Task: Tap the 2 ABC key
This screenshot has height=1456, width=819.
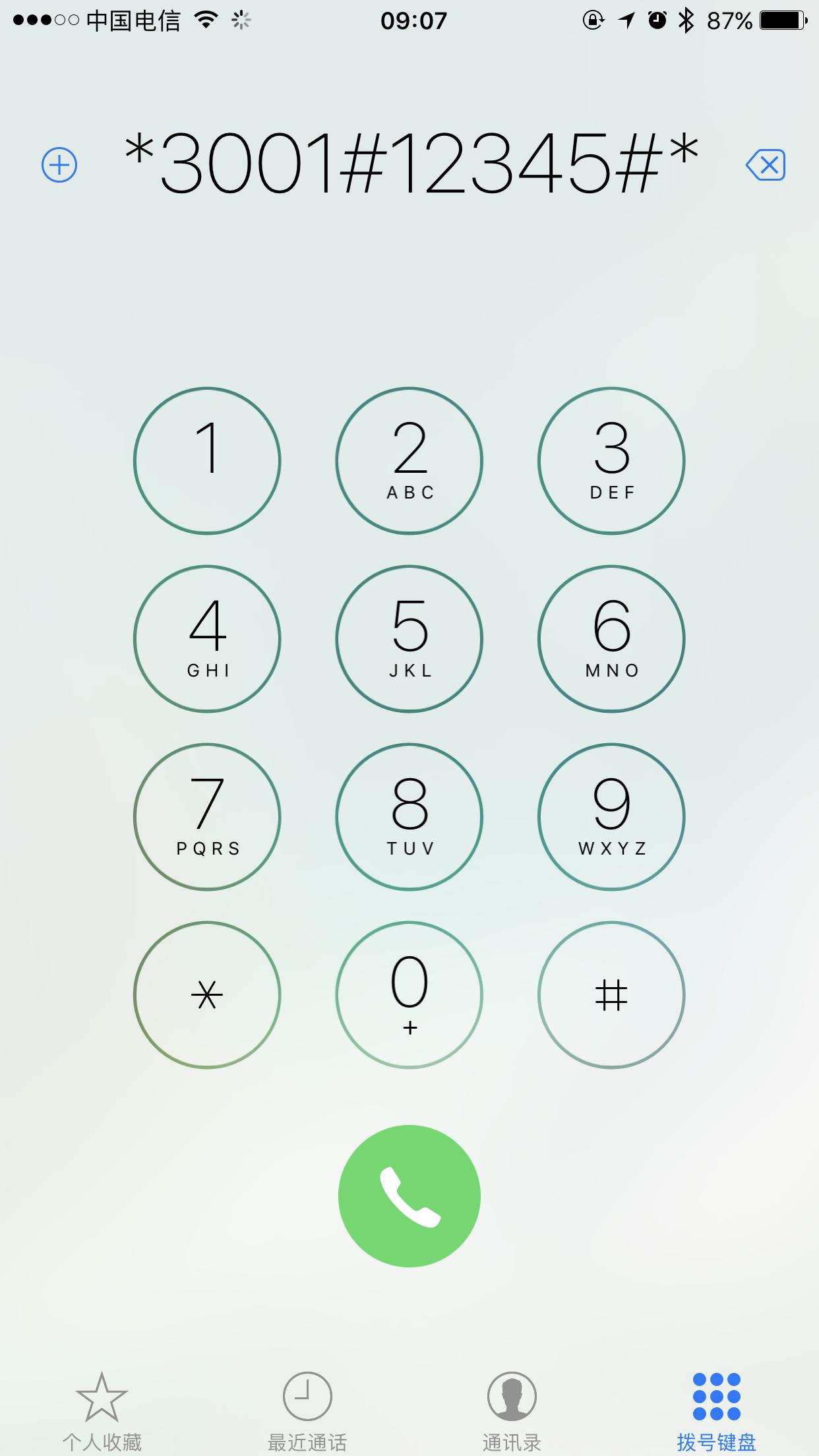Action: point(409,460)
